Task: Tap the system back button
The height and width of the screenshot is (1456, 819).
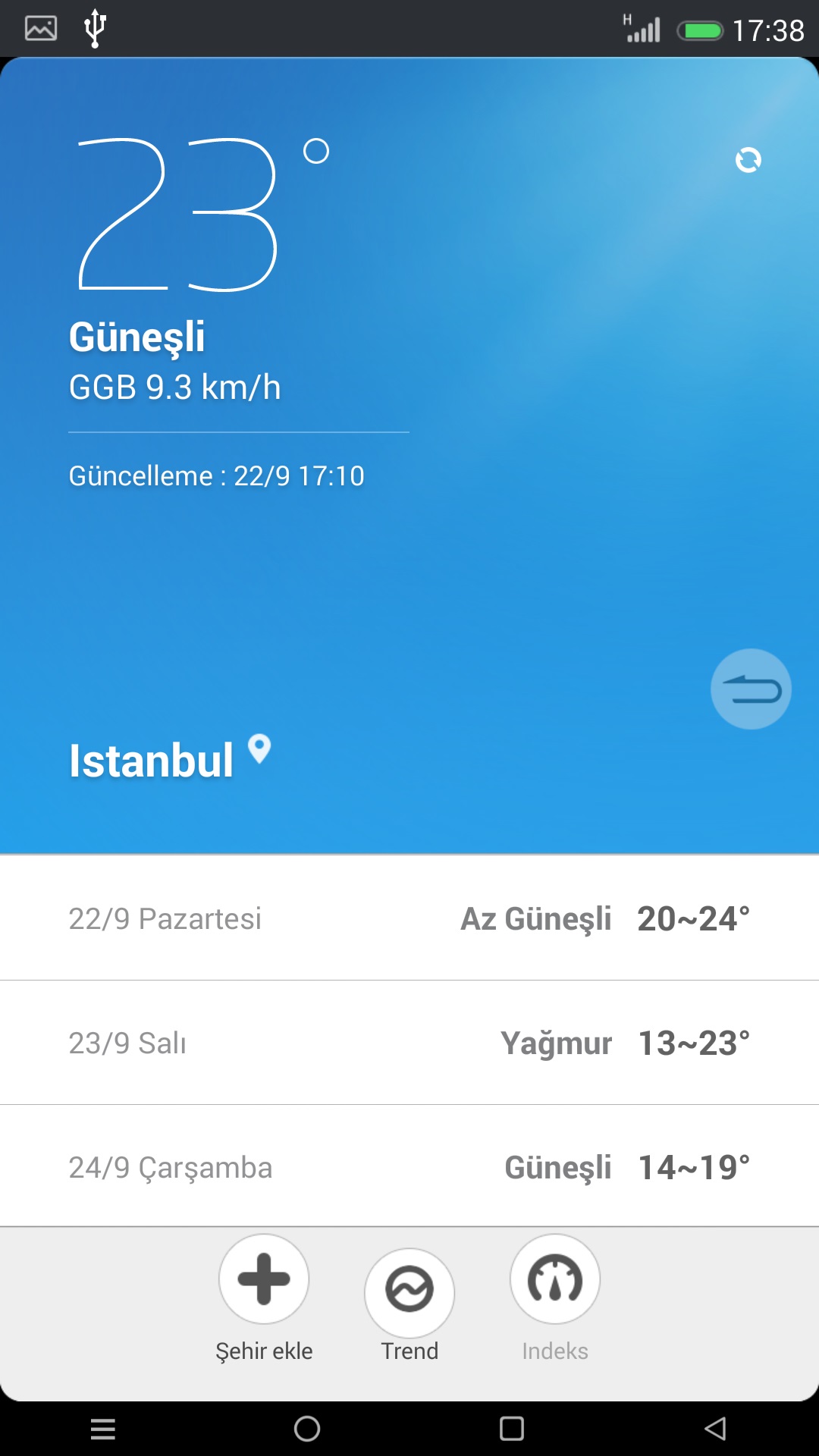Action: (x=715, y=1429)
